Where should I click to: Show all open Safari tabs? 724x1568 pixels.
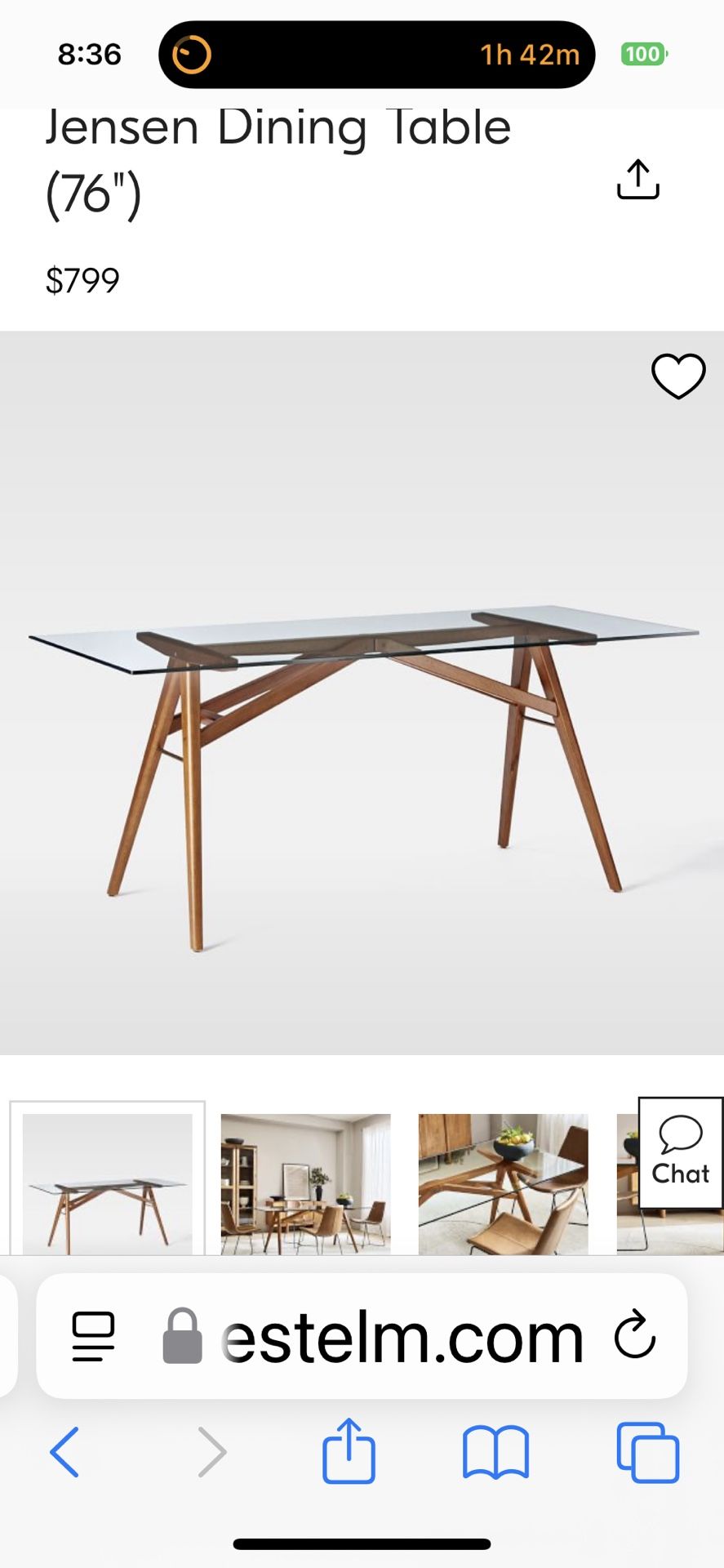coord(647,1452)
